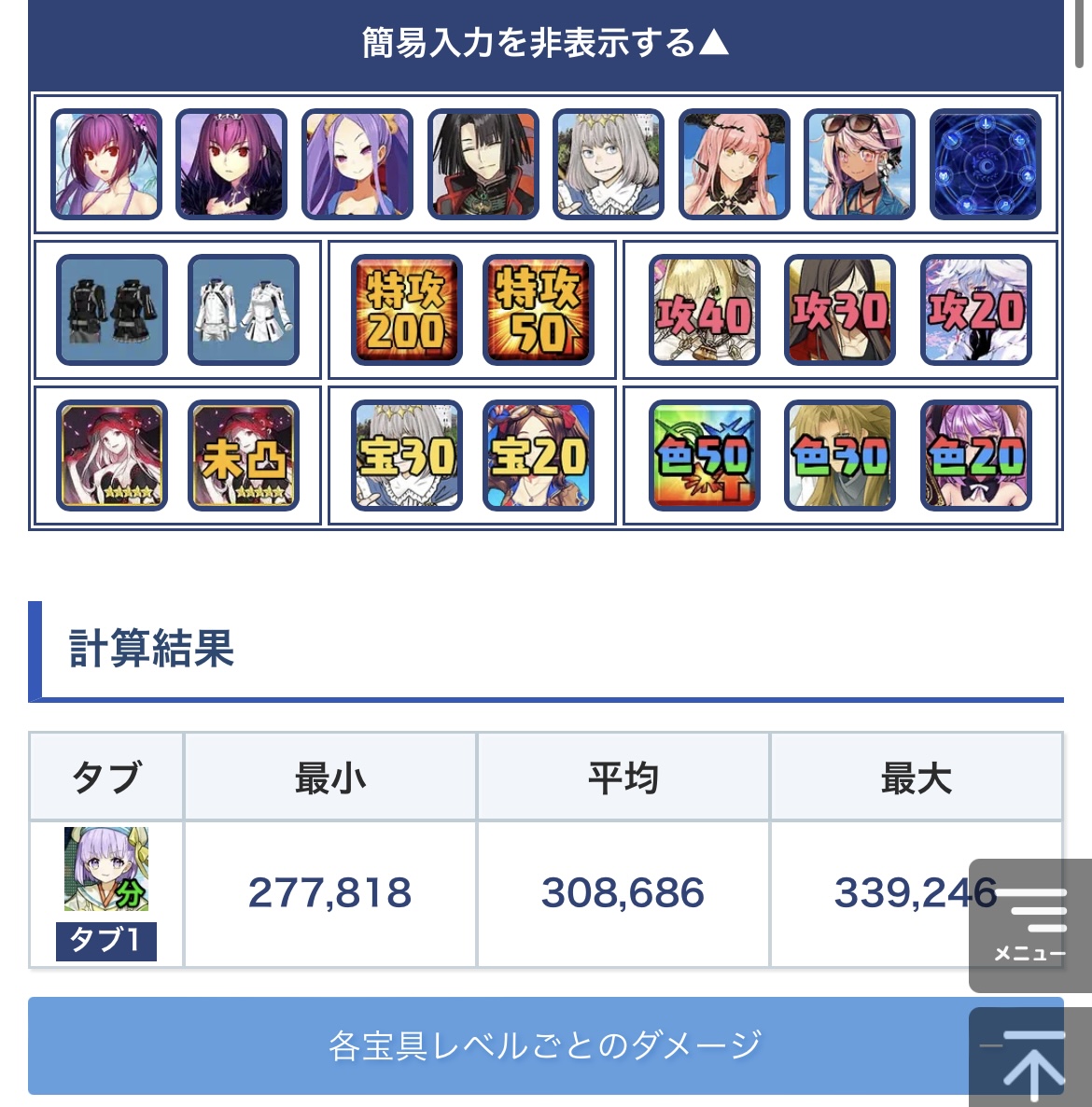Select the black-haired support servant icon
The height and width of the screenshot is (1107, 1092).
pos(483,164)
